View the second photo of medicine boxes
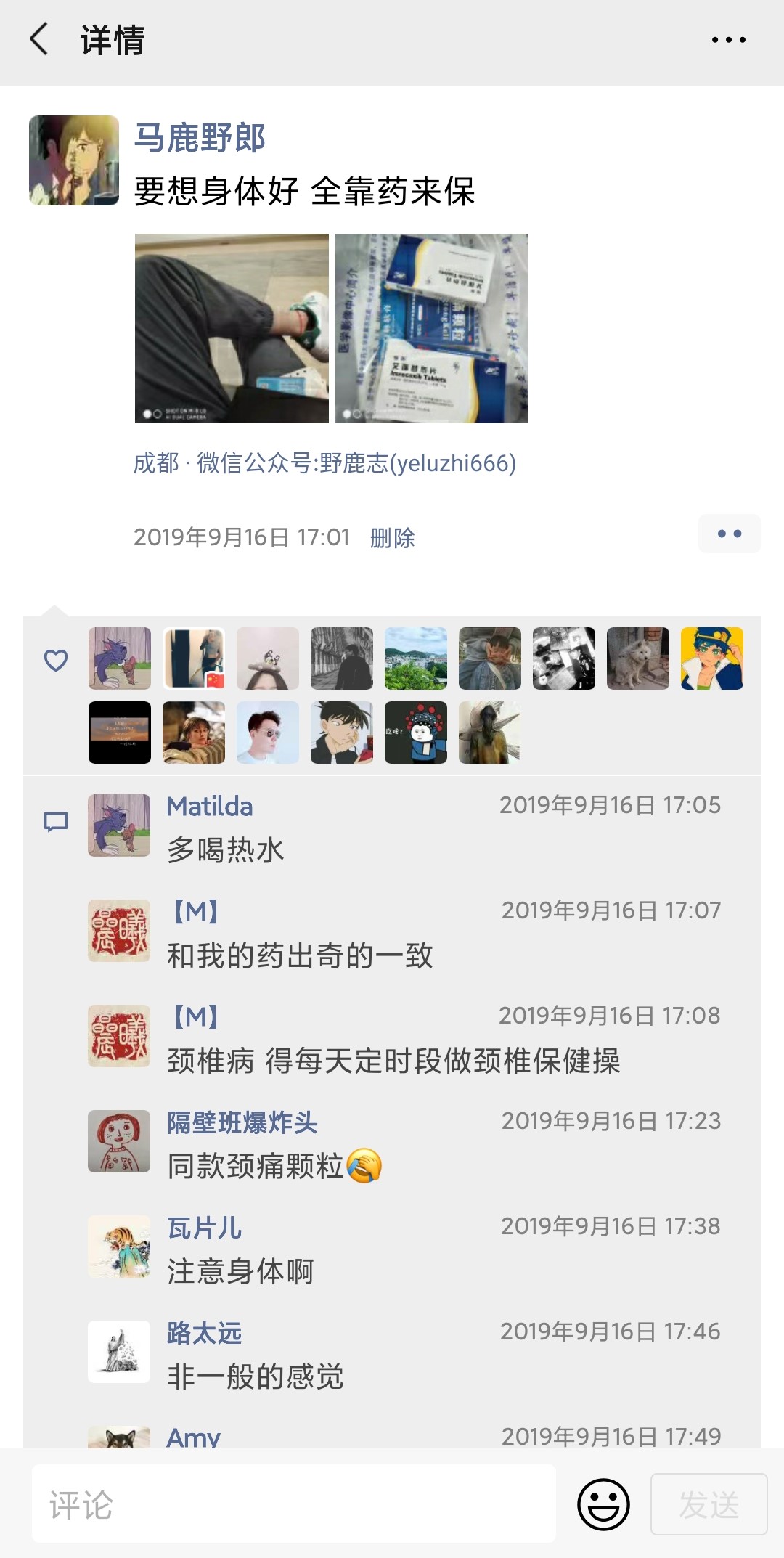 (x=431, y=328)
